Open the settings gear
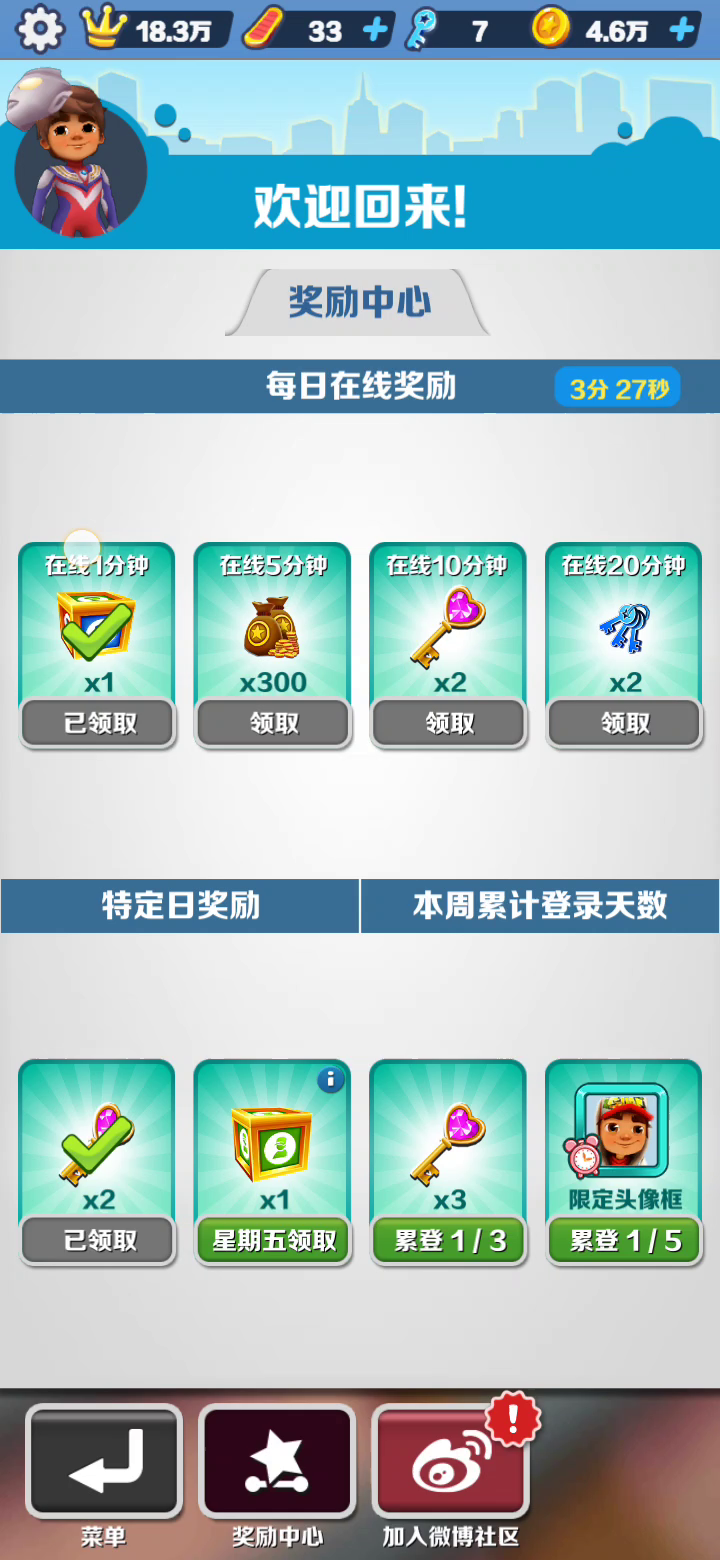This screenshot has height=1560, width=720. point(40,29)
